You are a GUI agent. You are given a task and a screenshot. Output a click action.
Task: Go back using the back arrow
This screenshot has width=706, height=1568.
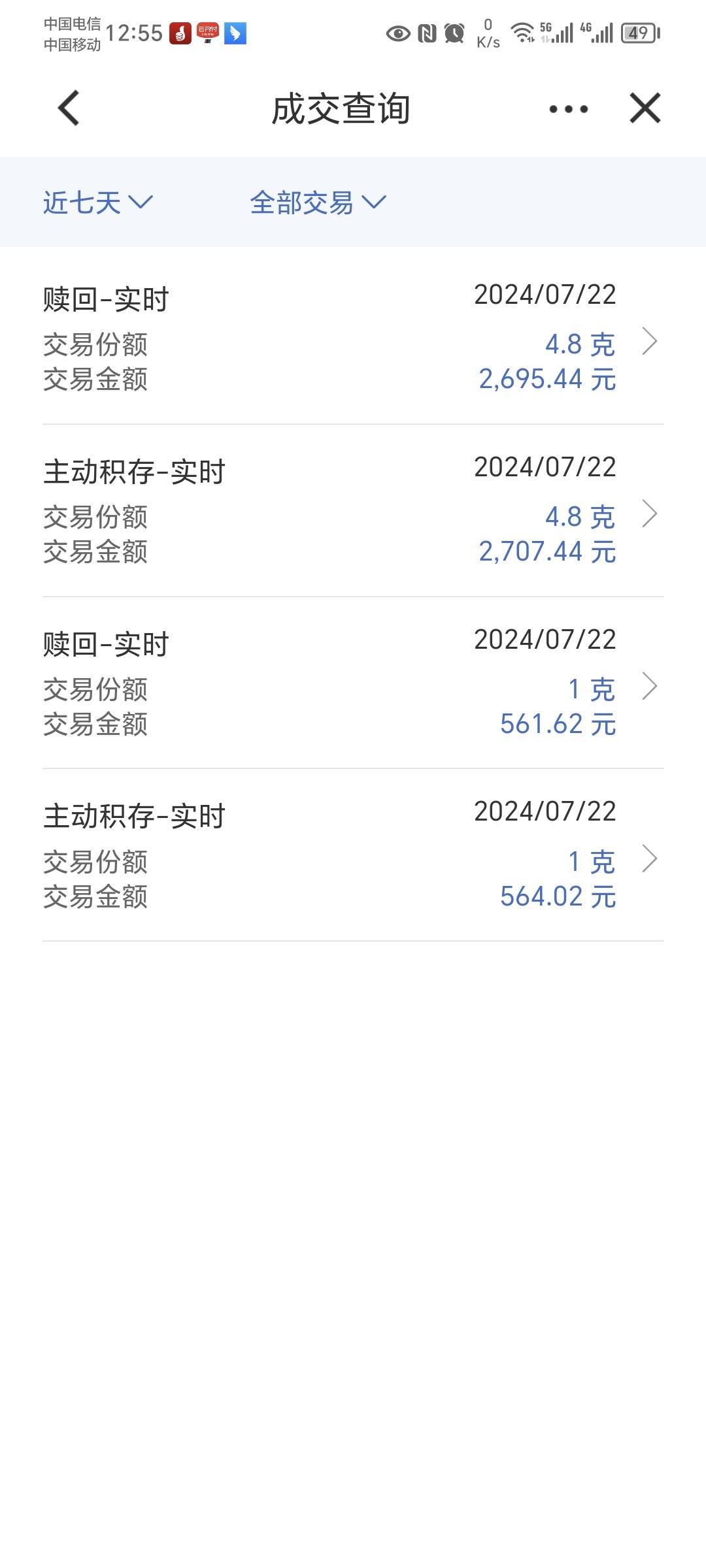(x=69, y=108)
